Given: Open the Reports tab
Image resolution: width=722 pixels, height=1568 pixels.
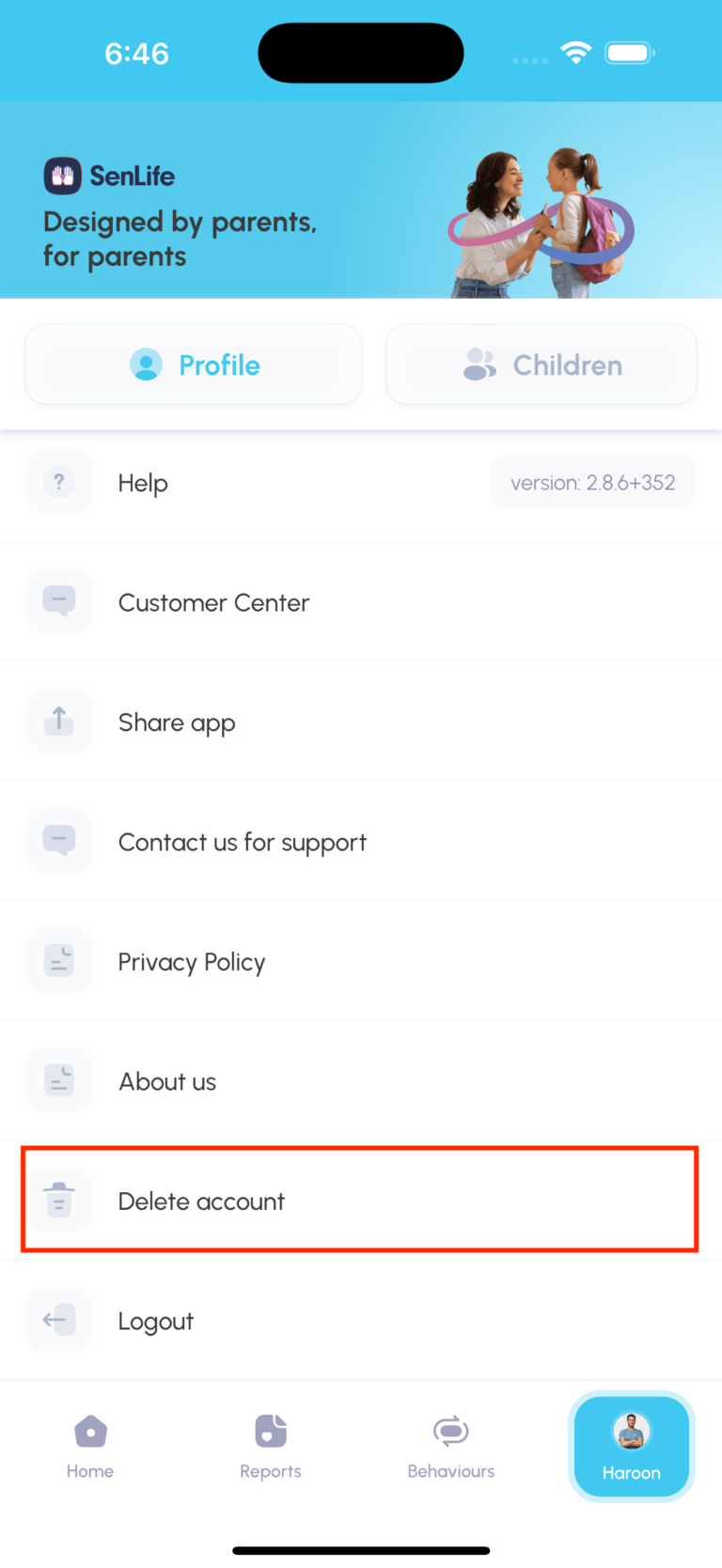Looking at the screenshot, I should point(271,1446).
